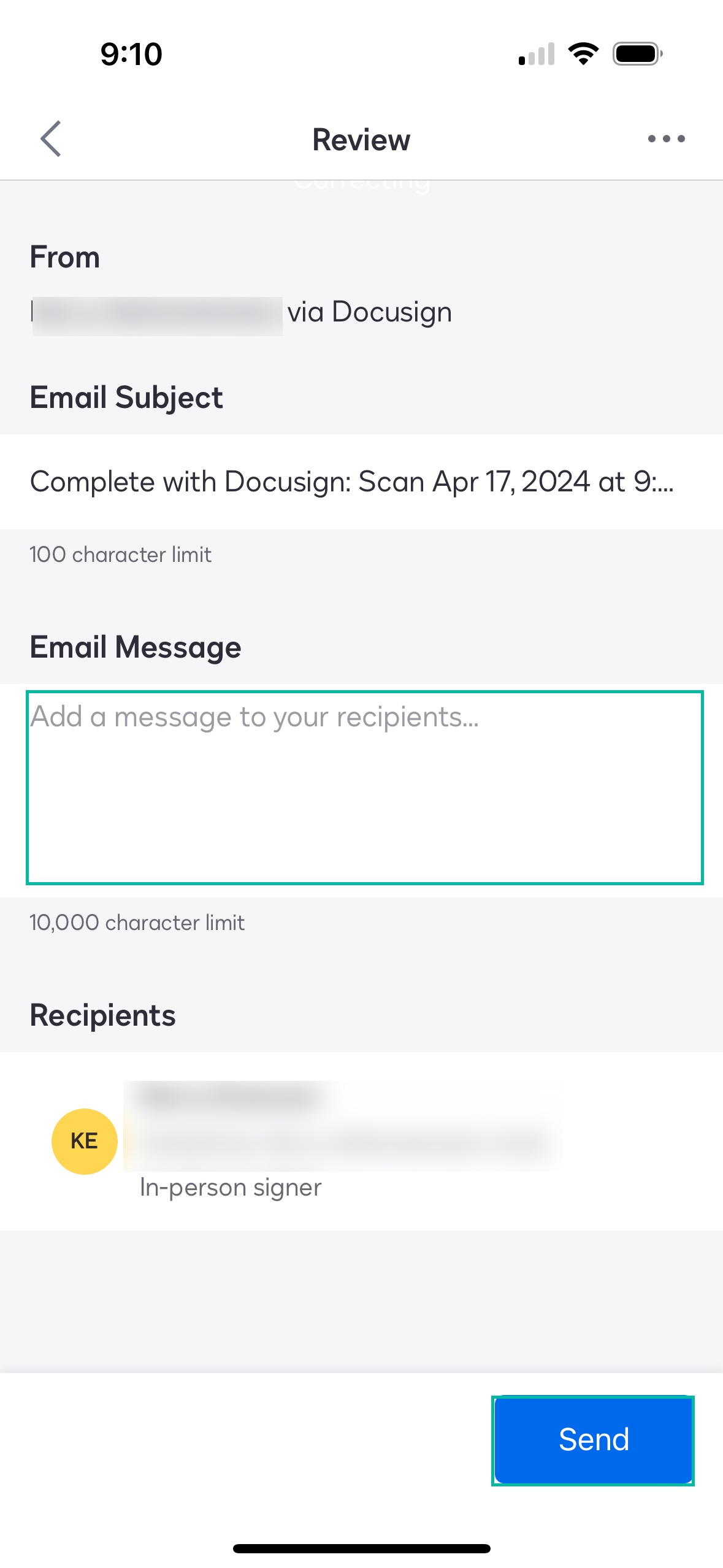Select the Review screen title
The height and width of the screenshot is (1568, 723).
coord(361,139)
